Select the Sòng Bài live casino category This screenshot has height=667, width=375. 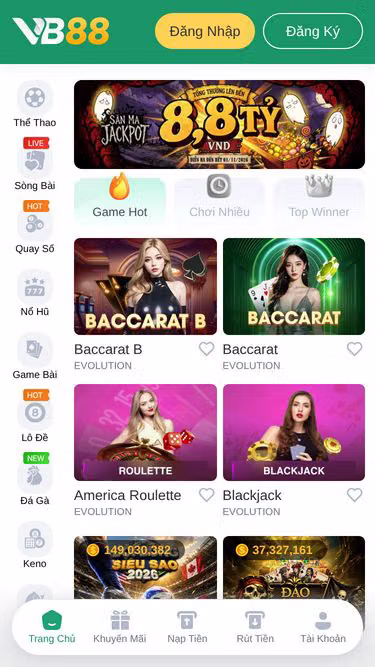pos(35,164)
